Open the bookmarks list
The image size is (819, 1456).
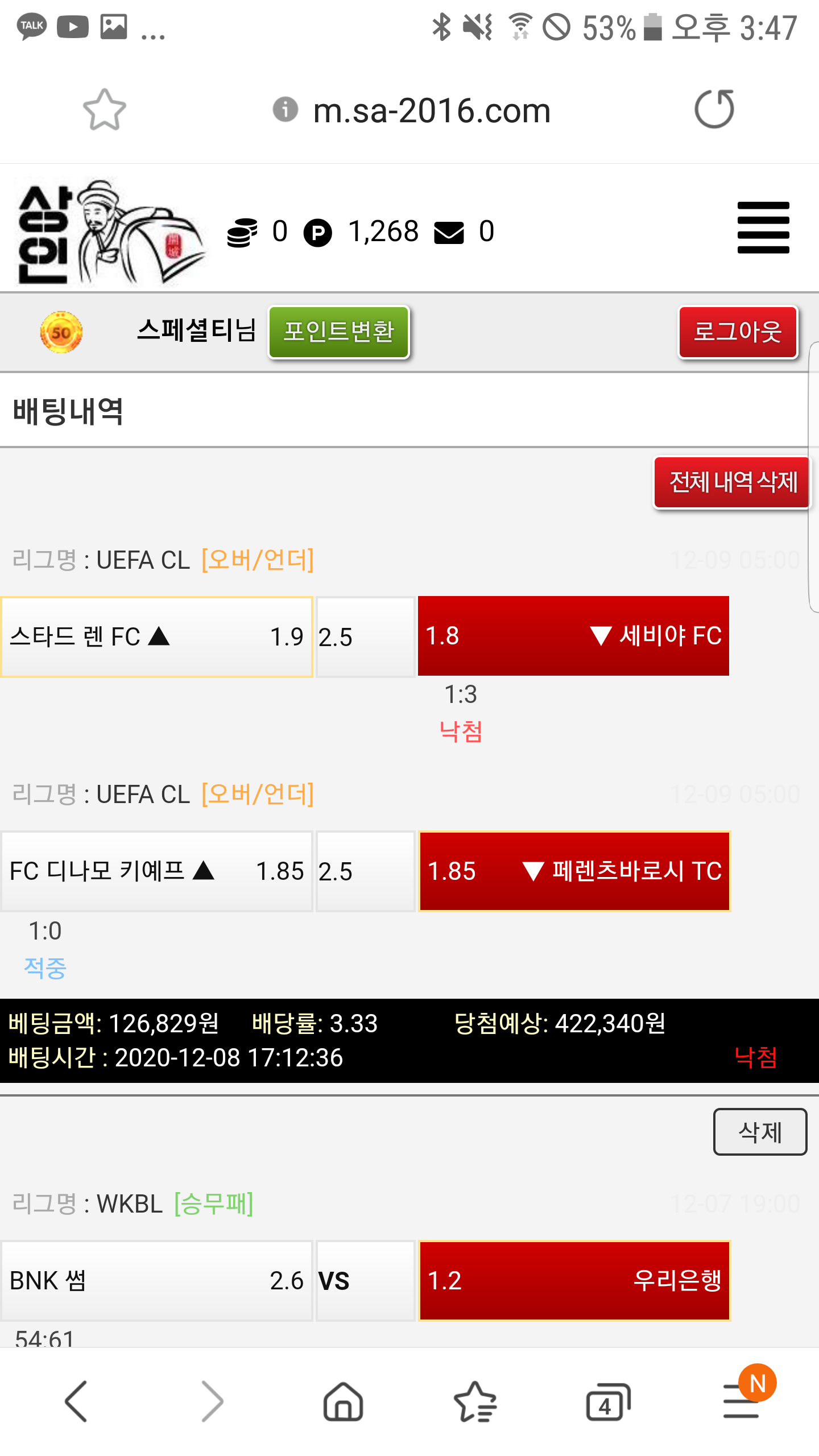(x=475, y=1401)
